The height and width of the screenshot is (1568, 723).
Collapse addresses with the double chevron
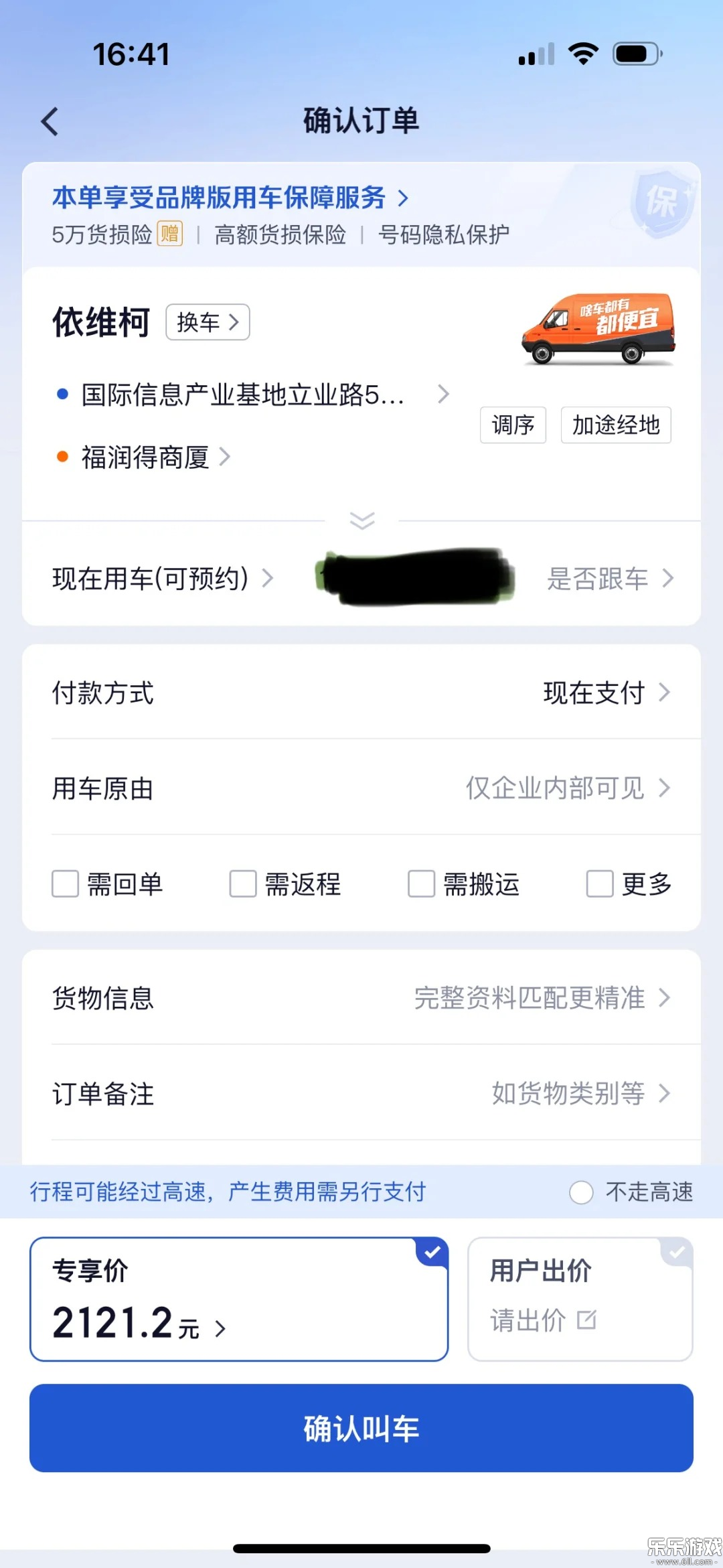[361, 522]
